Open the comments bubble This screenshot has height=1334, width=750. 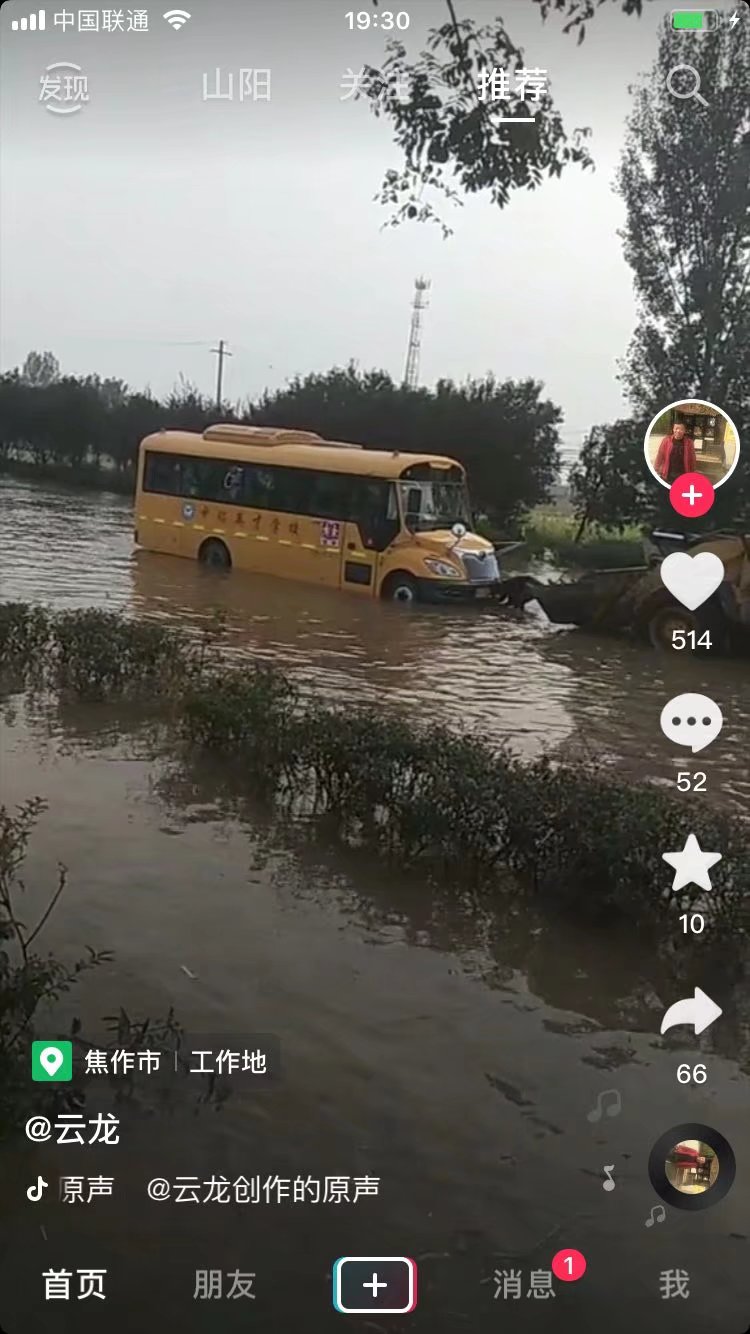pyautogui.click(x=691, y=722)
